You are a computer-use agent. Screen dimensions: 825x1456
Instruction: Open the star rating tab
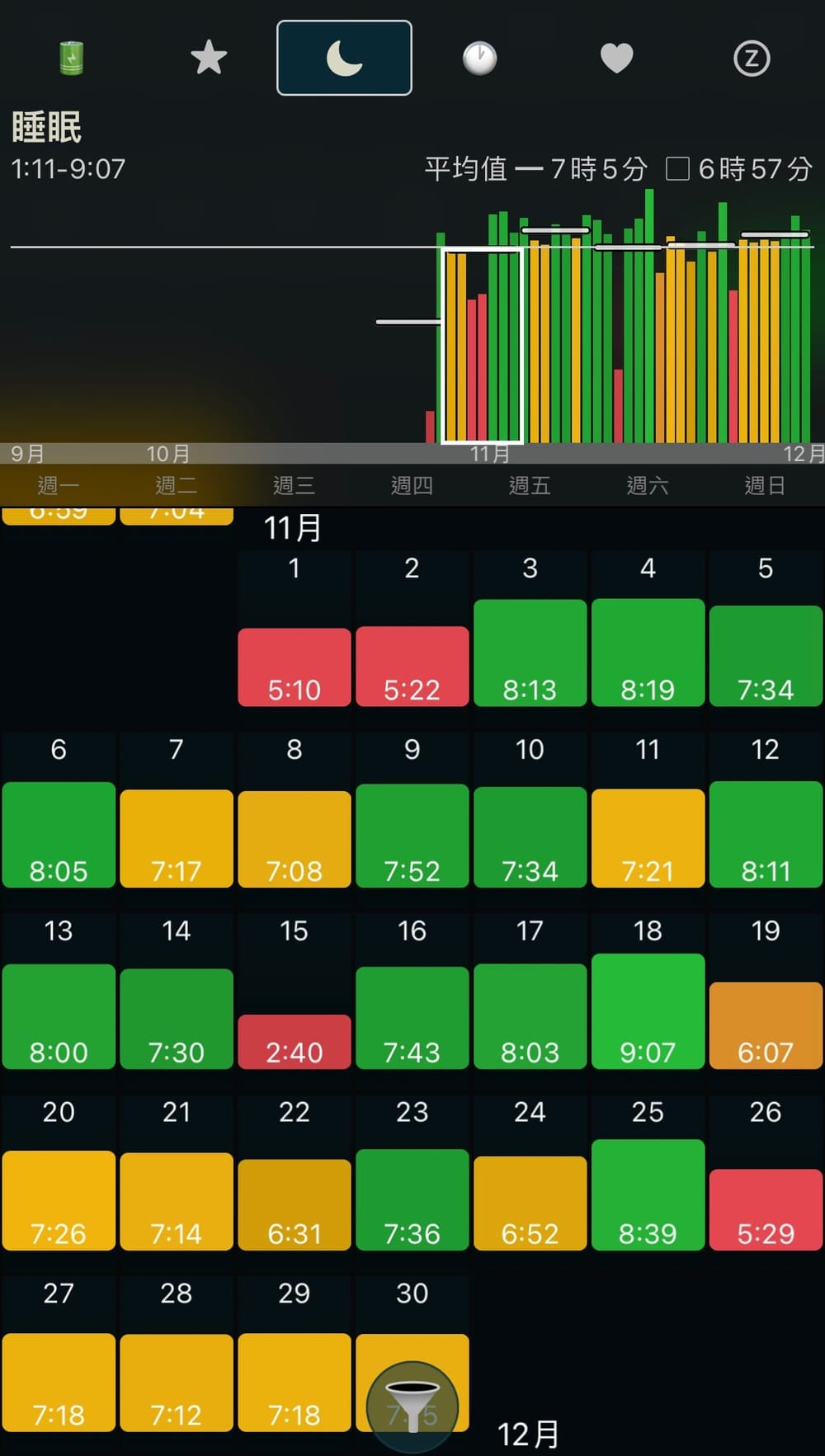208,59
